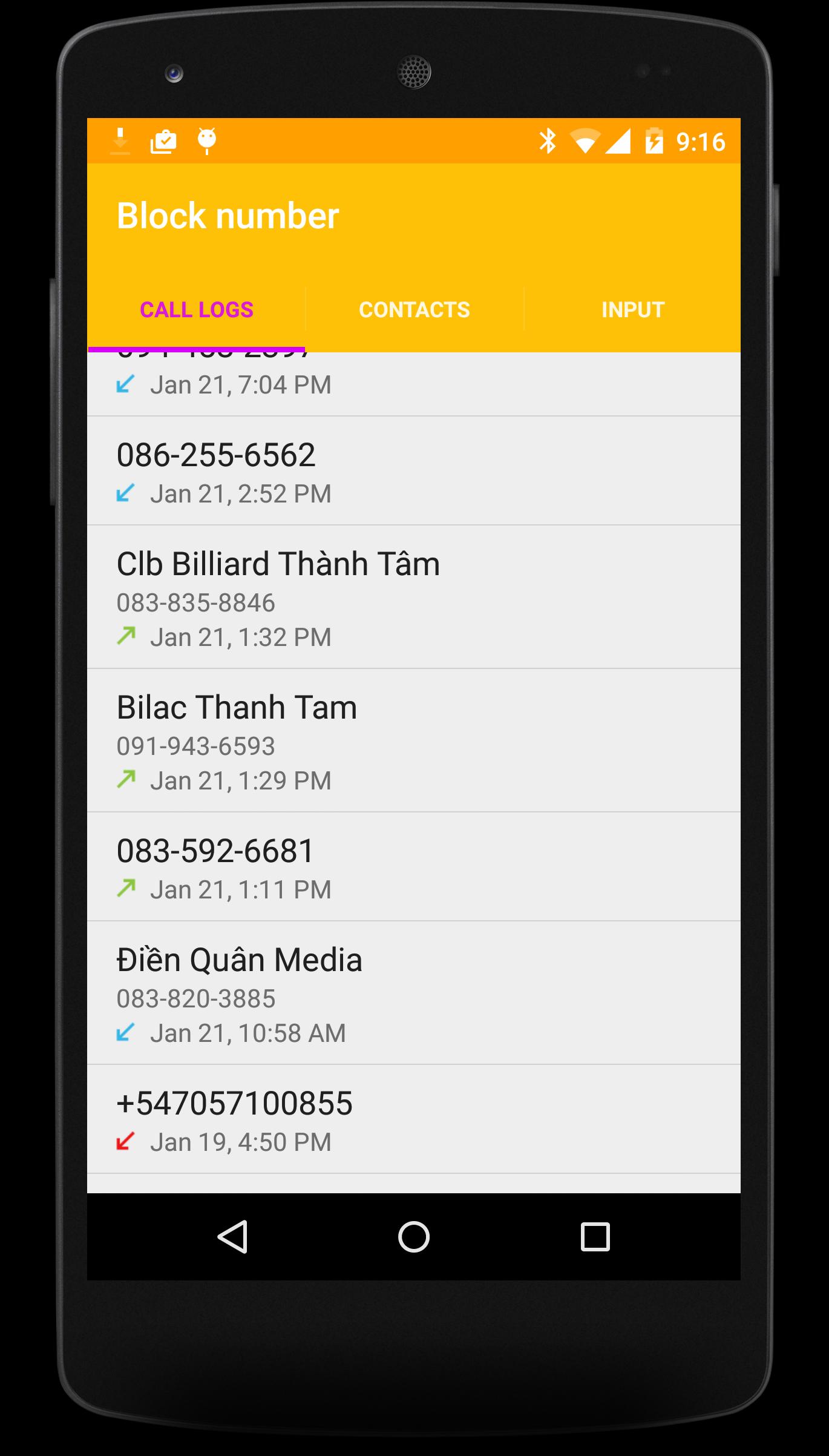Select the Android debug icon in the status bar

click(x=206, y=140)
